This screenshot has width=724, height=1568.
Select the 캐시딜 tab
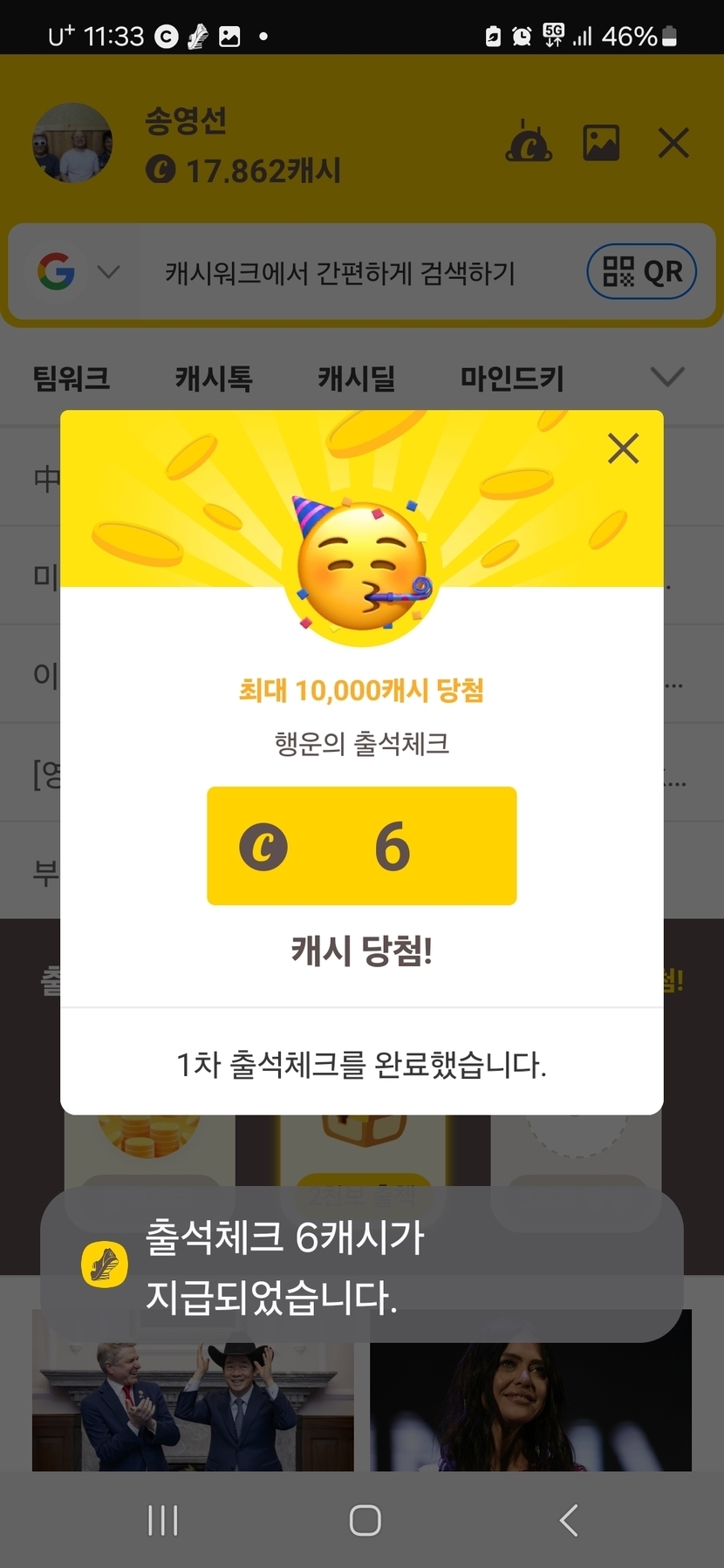tap(356, 378)
